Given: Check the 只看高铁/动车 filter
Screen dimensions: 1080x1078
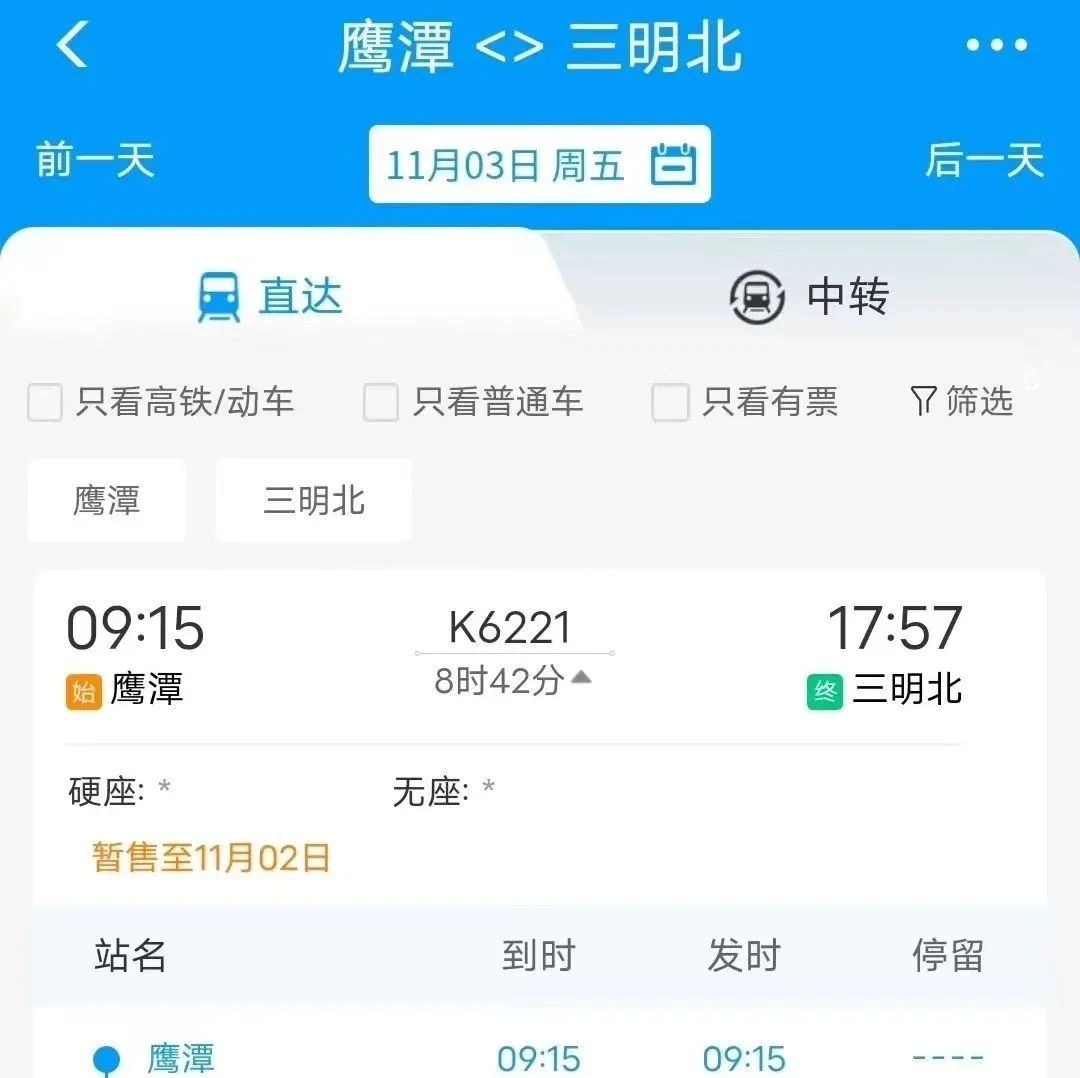Looking at the screenshot, I should pyautogui.click(x=46, y=402).
